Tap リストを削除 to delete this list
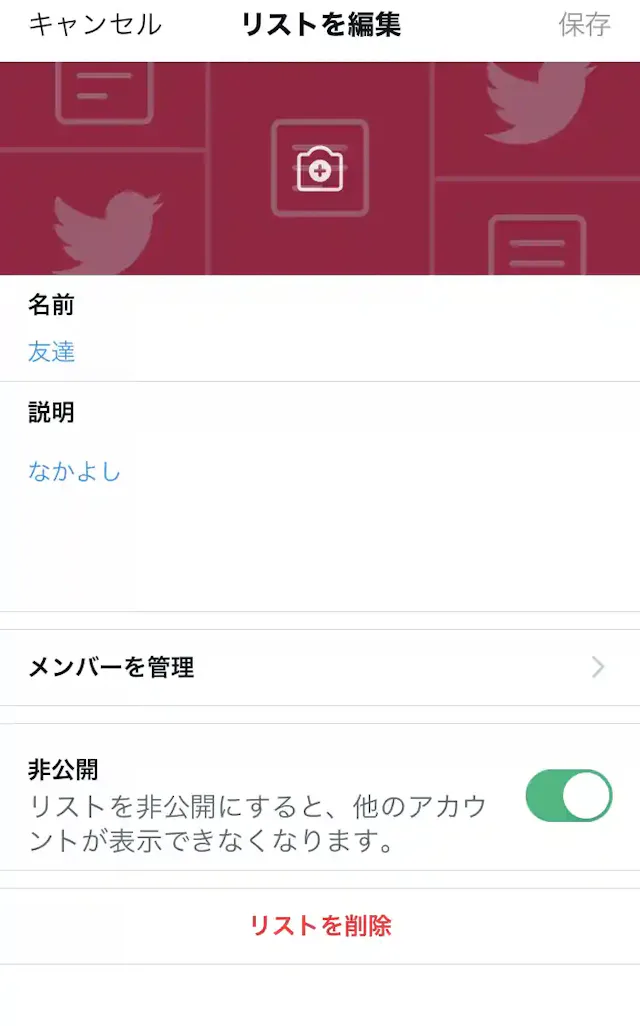Viewport: 640px width, 1026px height. click(320, 926)
